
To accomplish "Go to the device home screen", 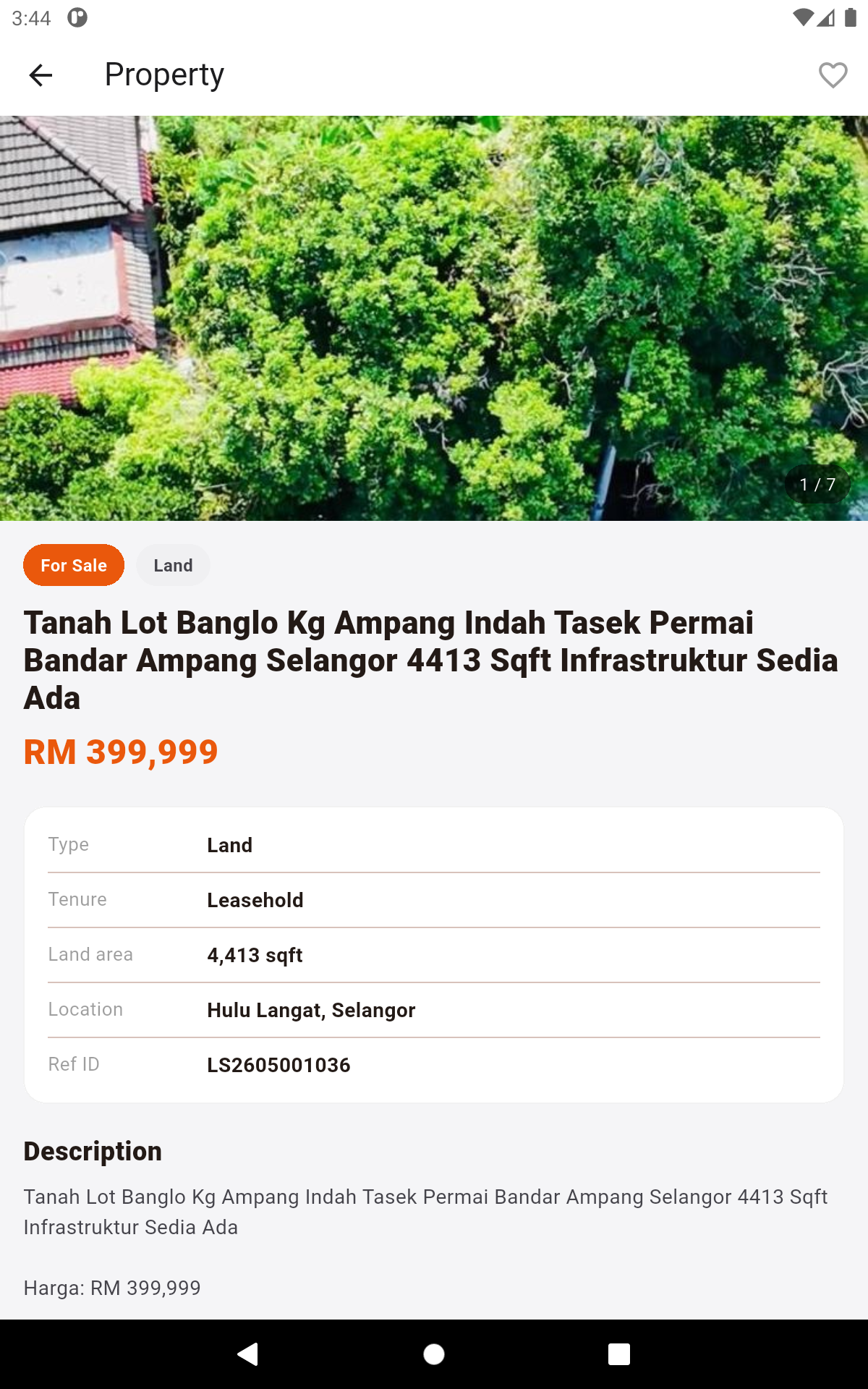I will 434,1354.
